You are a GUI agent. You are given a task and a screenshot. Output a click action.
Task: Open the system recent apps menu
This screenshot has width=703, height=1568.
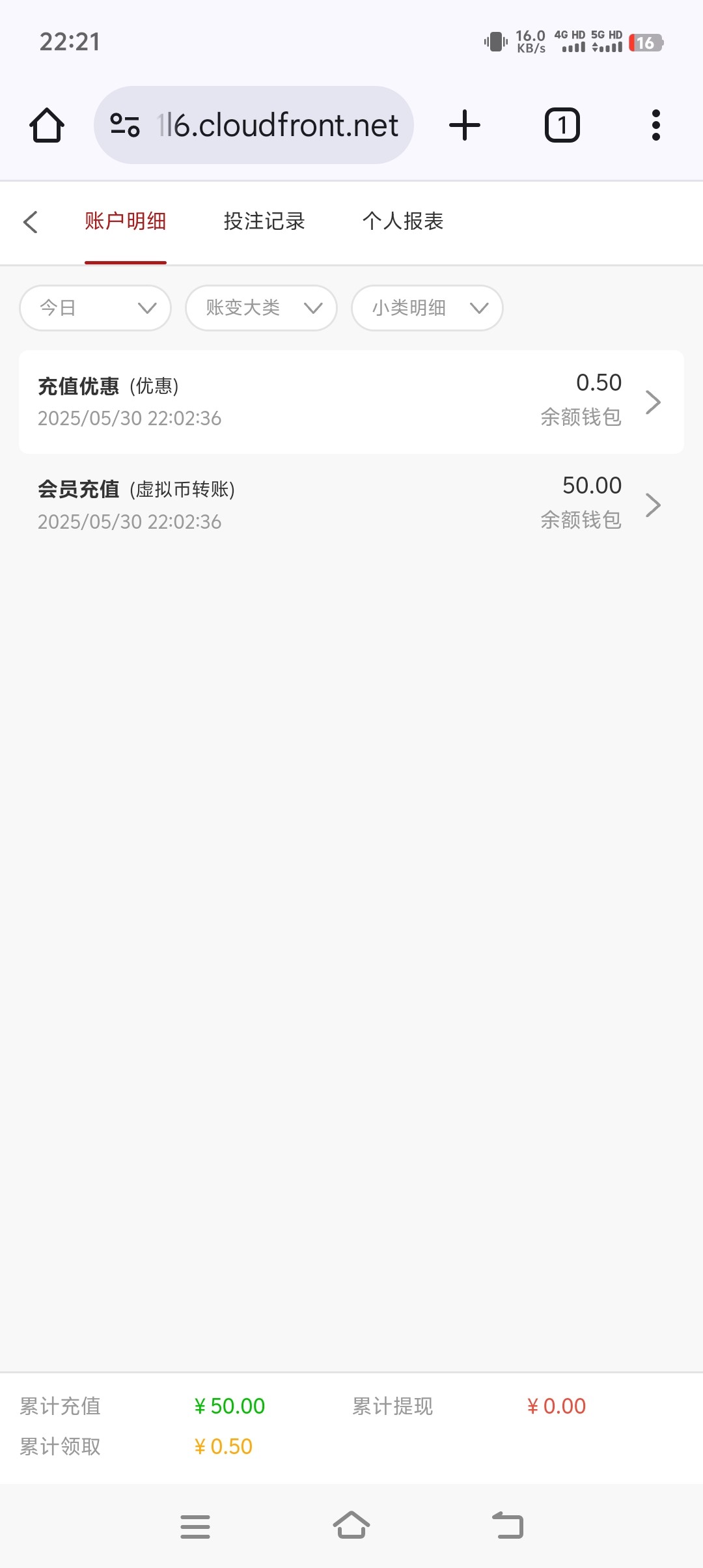coord(195,1526)
